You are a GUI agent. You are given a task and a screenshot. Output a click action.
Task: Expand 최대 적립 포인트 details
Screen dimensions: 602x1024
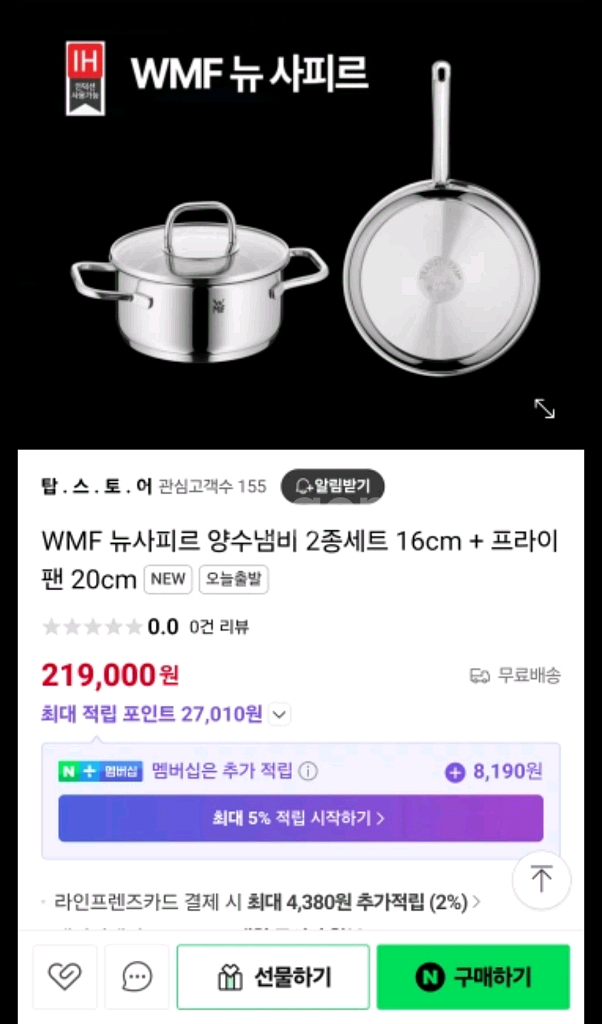(280, 714)
